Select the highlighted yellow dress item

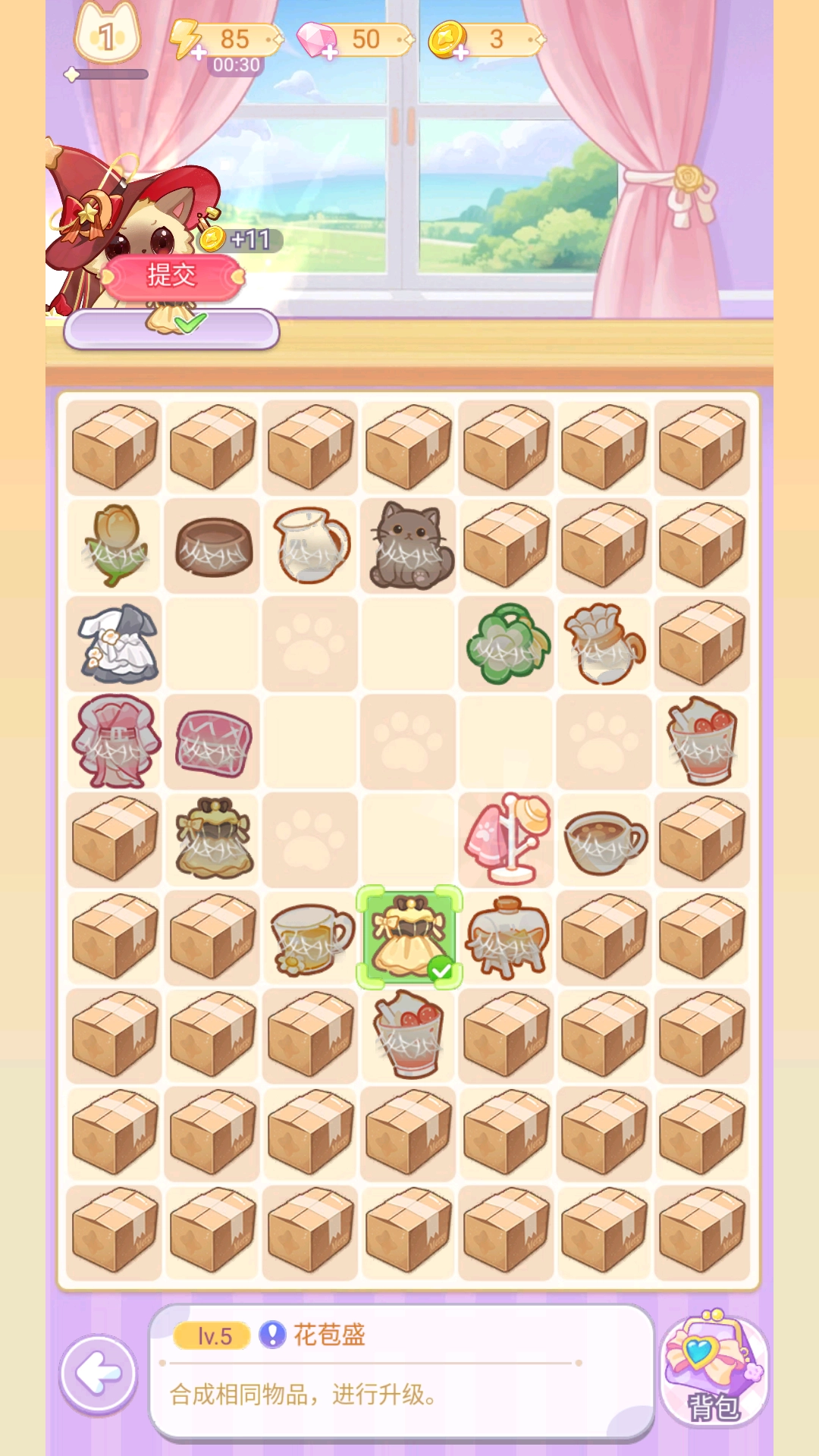coord(409,938)
